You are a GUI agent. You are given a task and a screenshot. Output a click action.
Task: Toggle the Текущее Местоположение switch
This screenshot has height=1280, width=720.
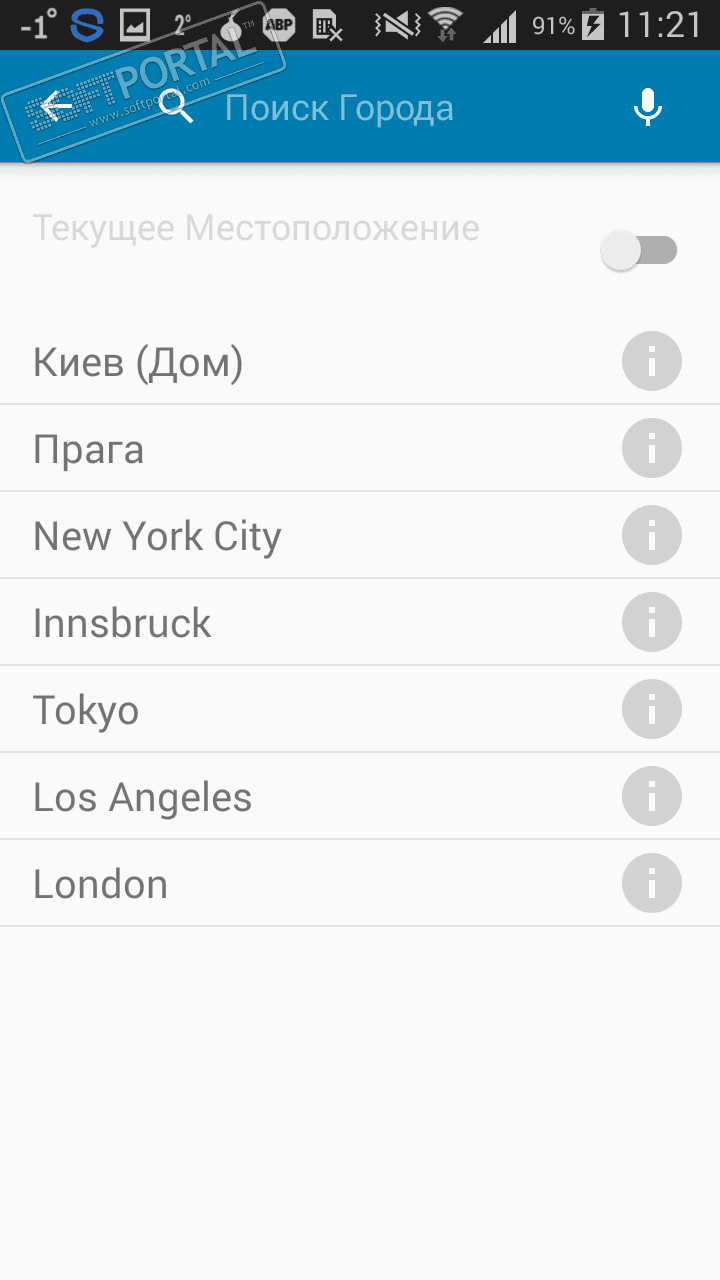pos(639,250)
